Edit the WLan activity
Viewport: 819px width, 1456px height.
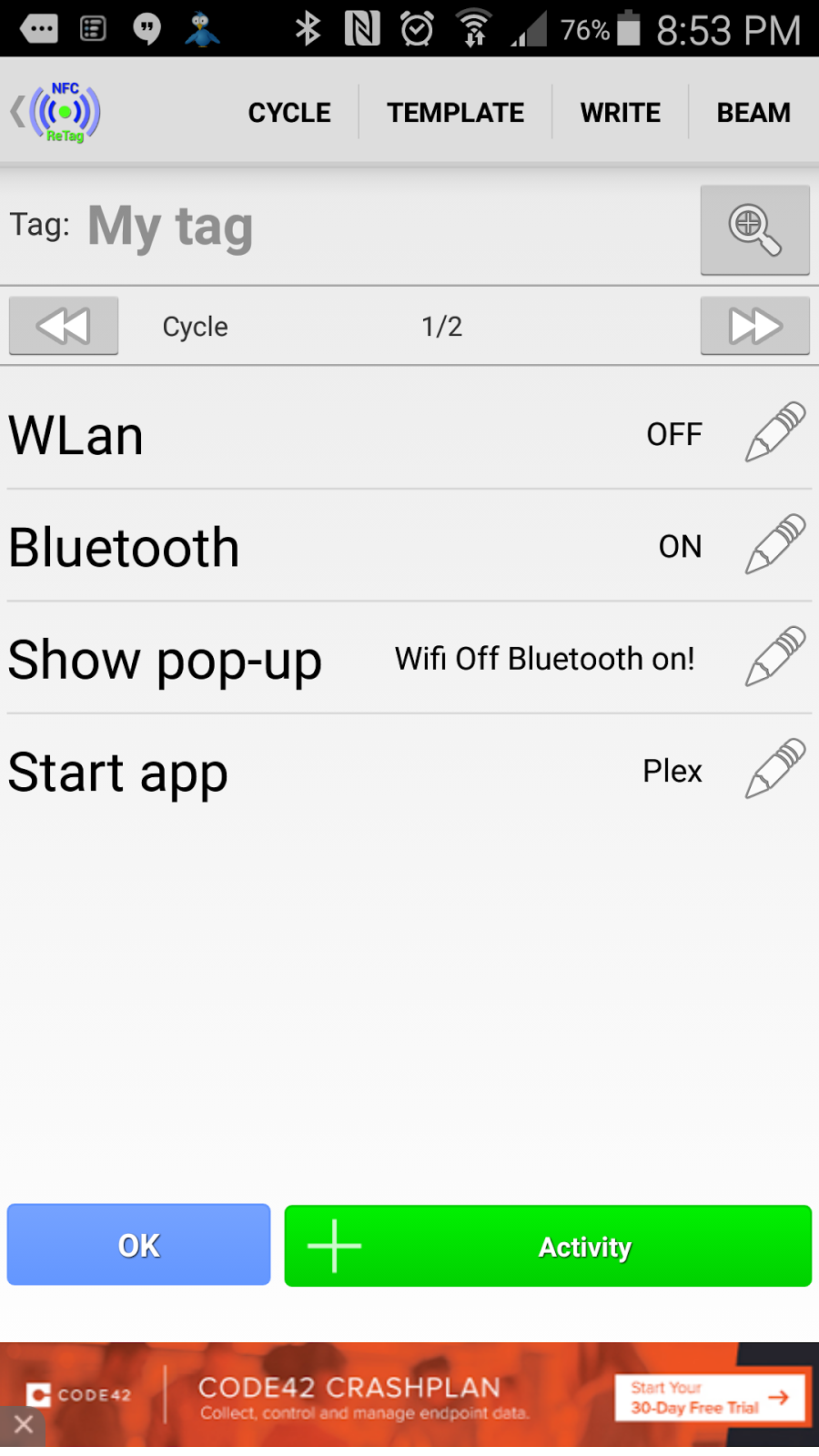(775, 433)
